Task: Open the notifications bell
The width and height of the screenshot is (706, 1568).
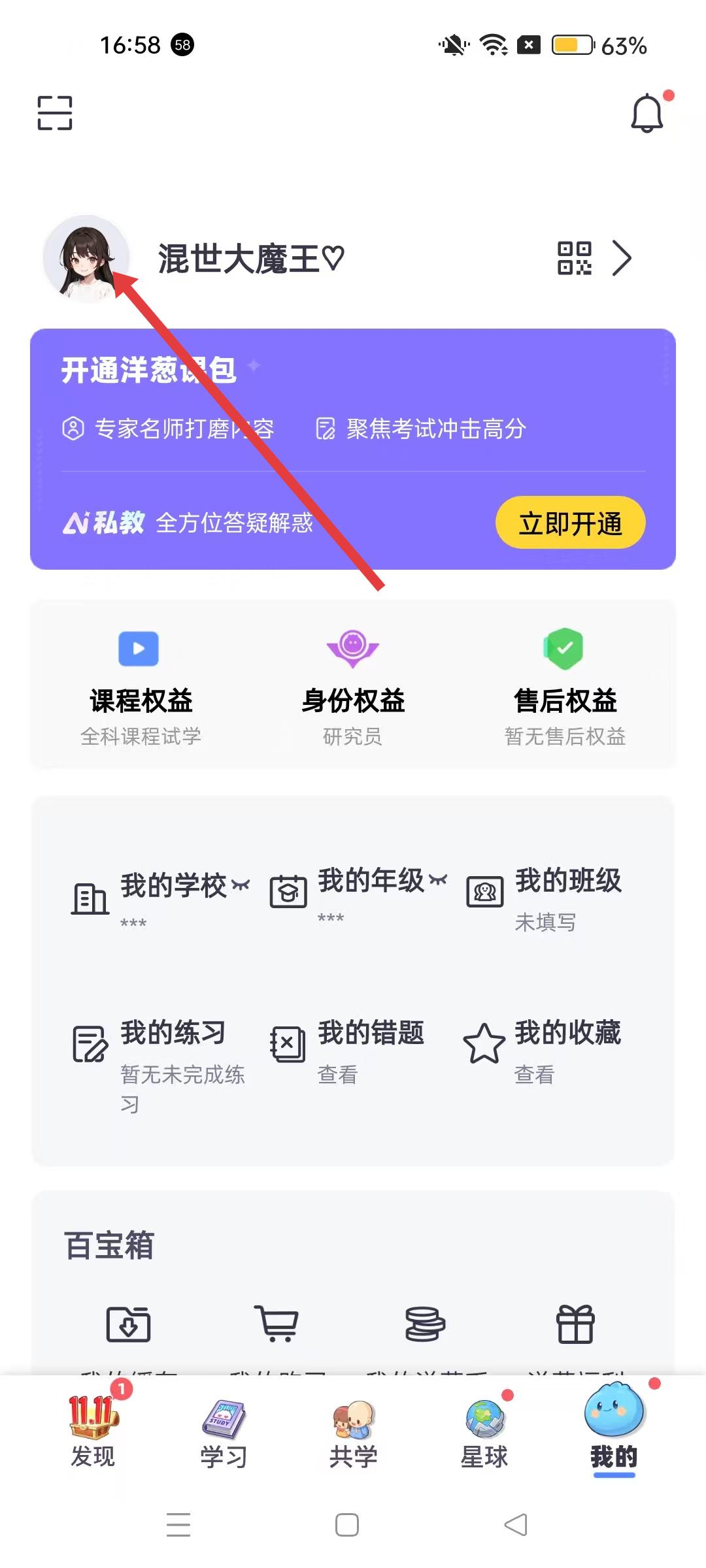Action: coord(647,114)
